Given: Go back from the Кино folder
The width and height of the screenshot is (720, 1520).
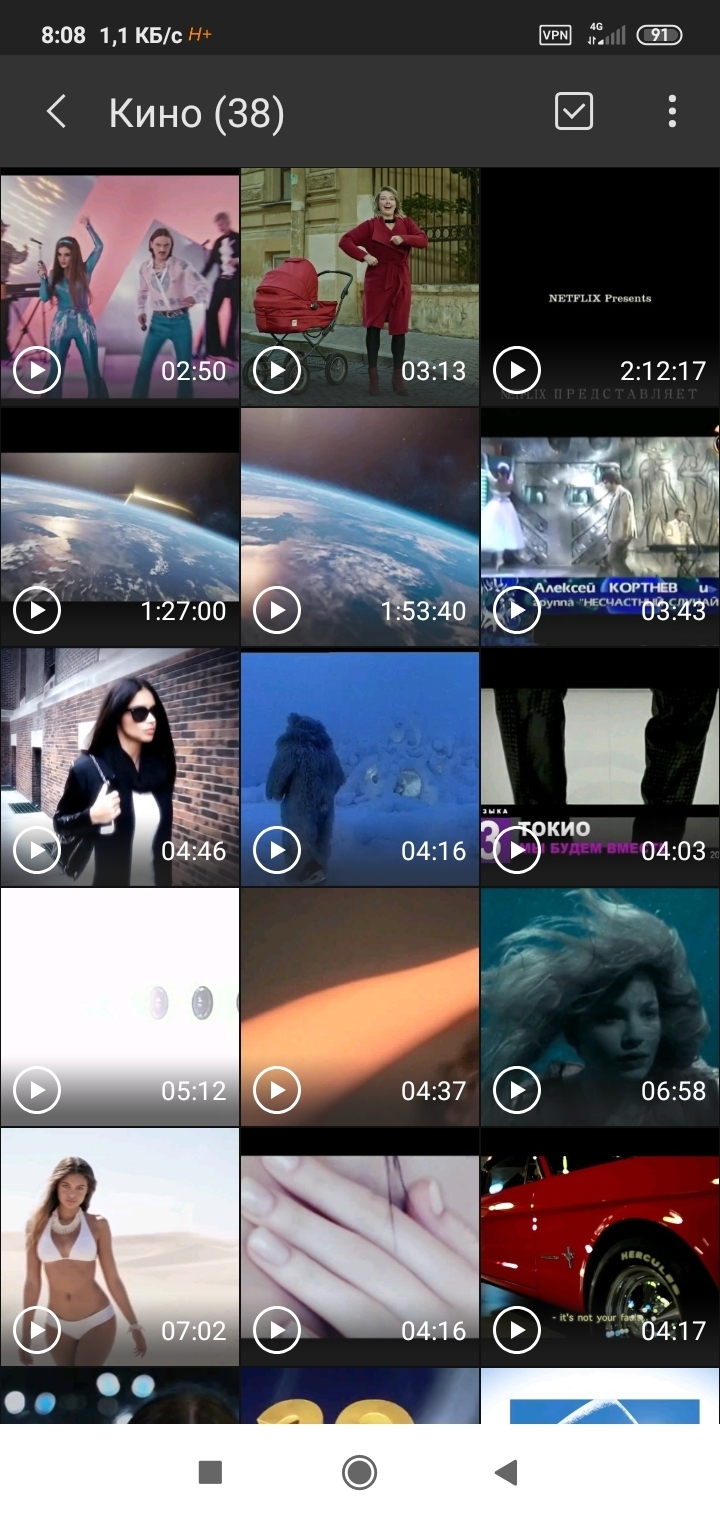Looking at the screenshot, I should tap(57, 112).
